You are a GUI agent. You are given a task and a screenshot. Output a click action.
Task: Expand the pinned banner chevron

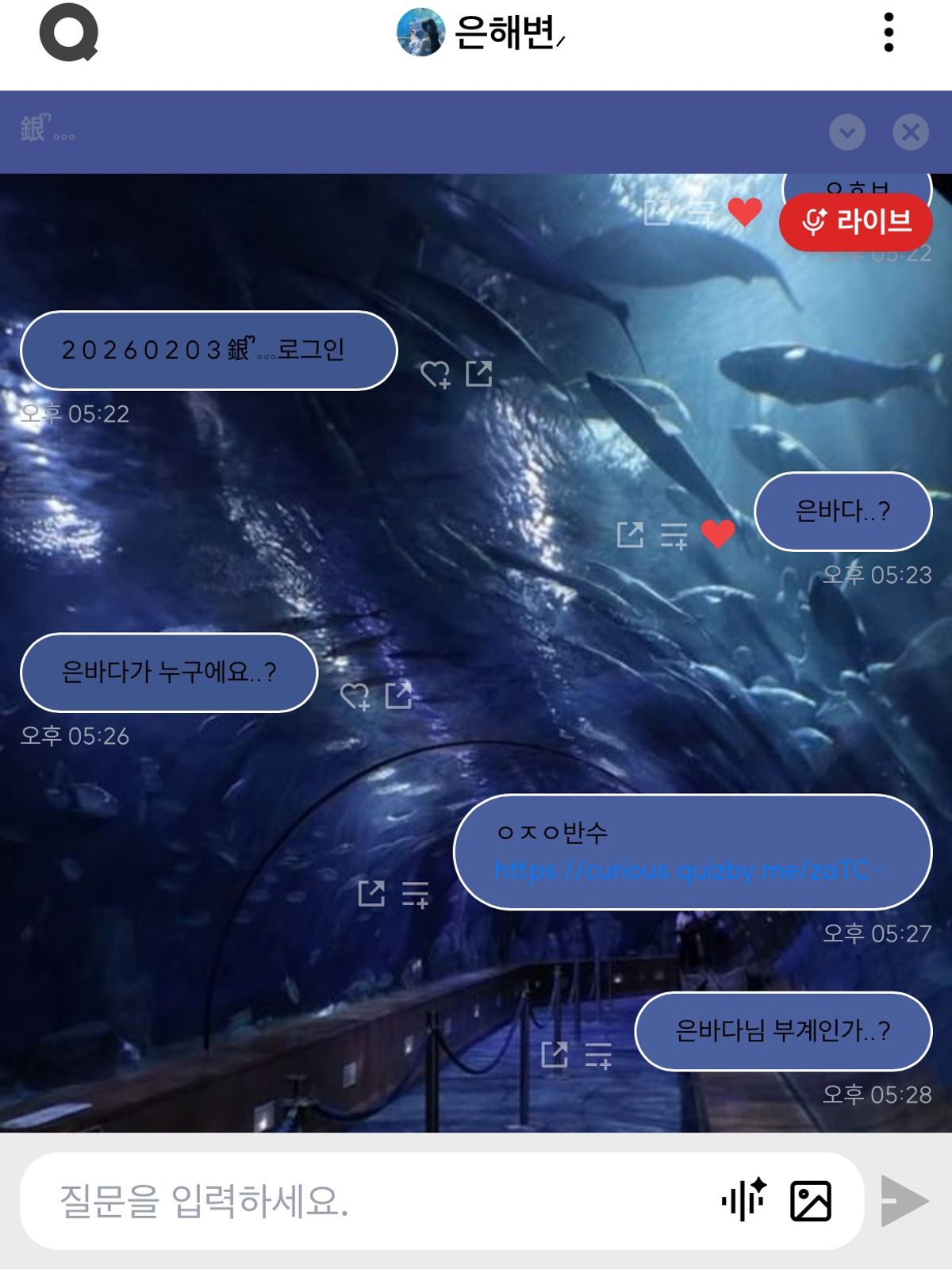pos(846,132)
